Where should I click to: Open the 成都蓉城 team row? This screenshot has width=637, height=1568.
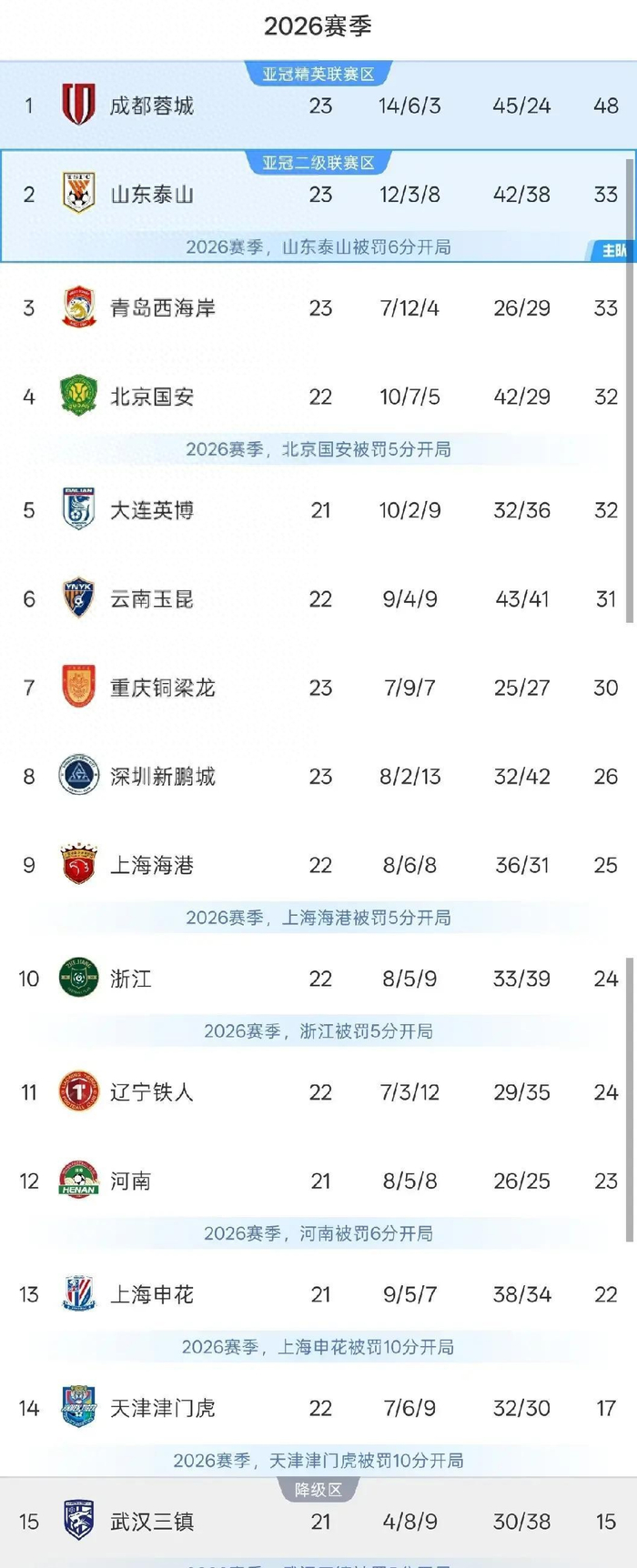[318, 106]
